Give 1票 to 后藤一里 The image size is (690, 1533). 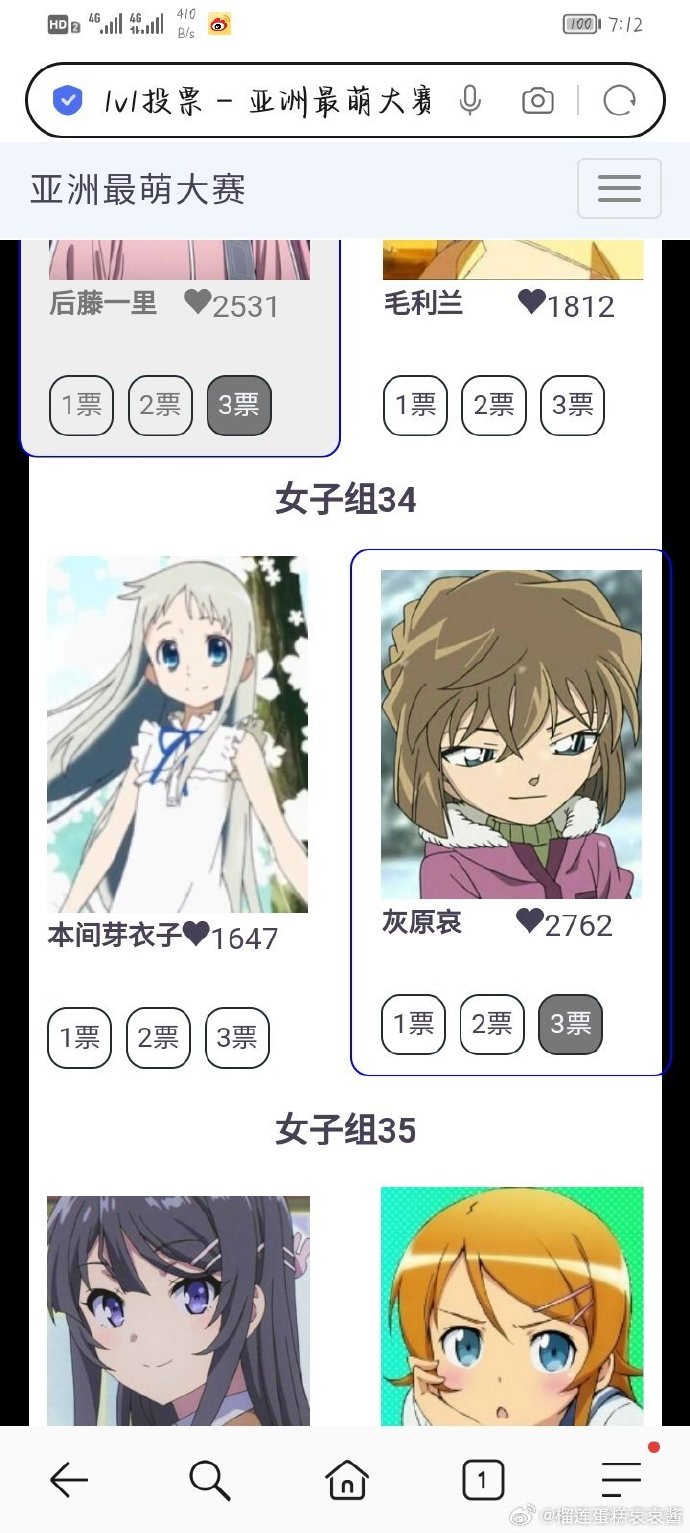[x=81, y=405]
